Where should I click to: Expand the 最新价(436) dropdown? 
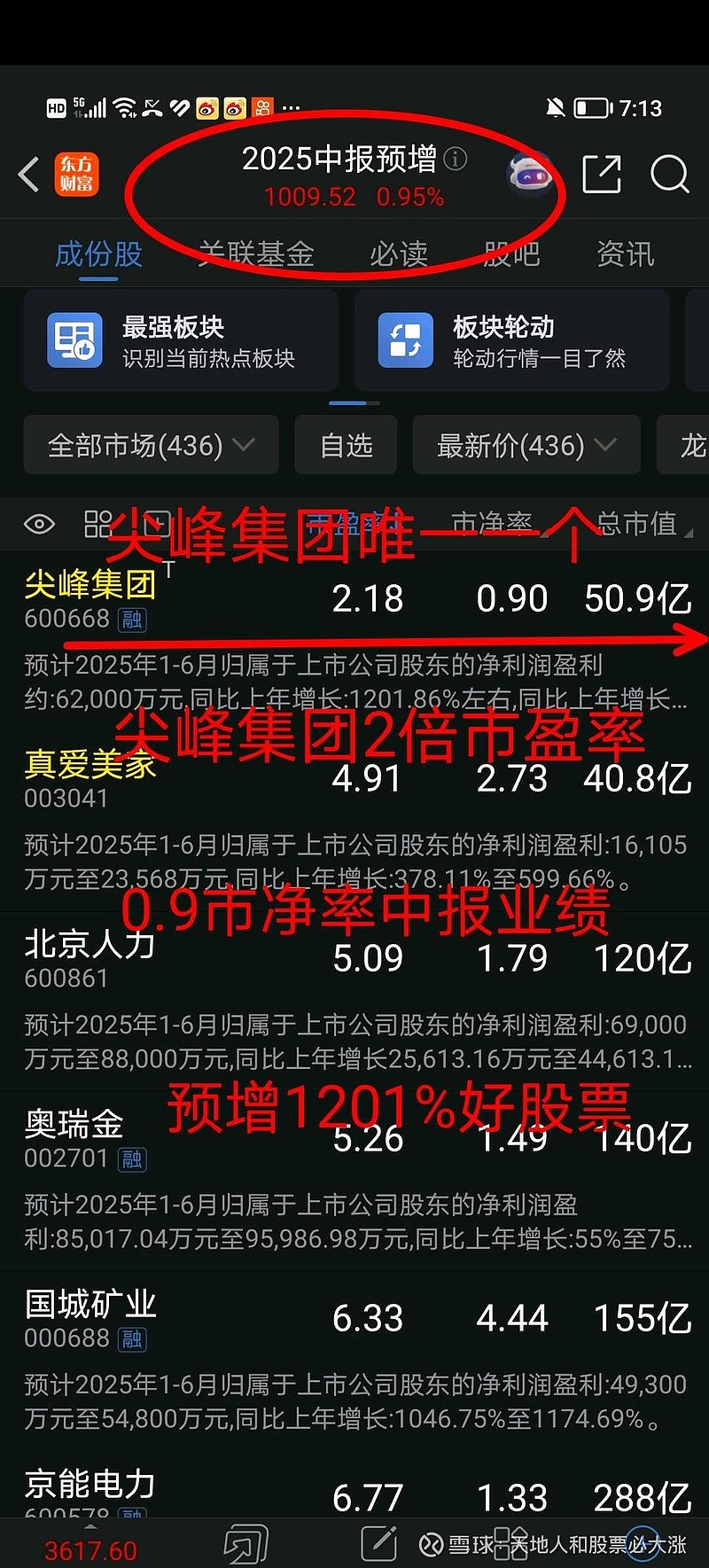(526, 445)
